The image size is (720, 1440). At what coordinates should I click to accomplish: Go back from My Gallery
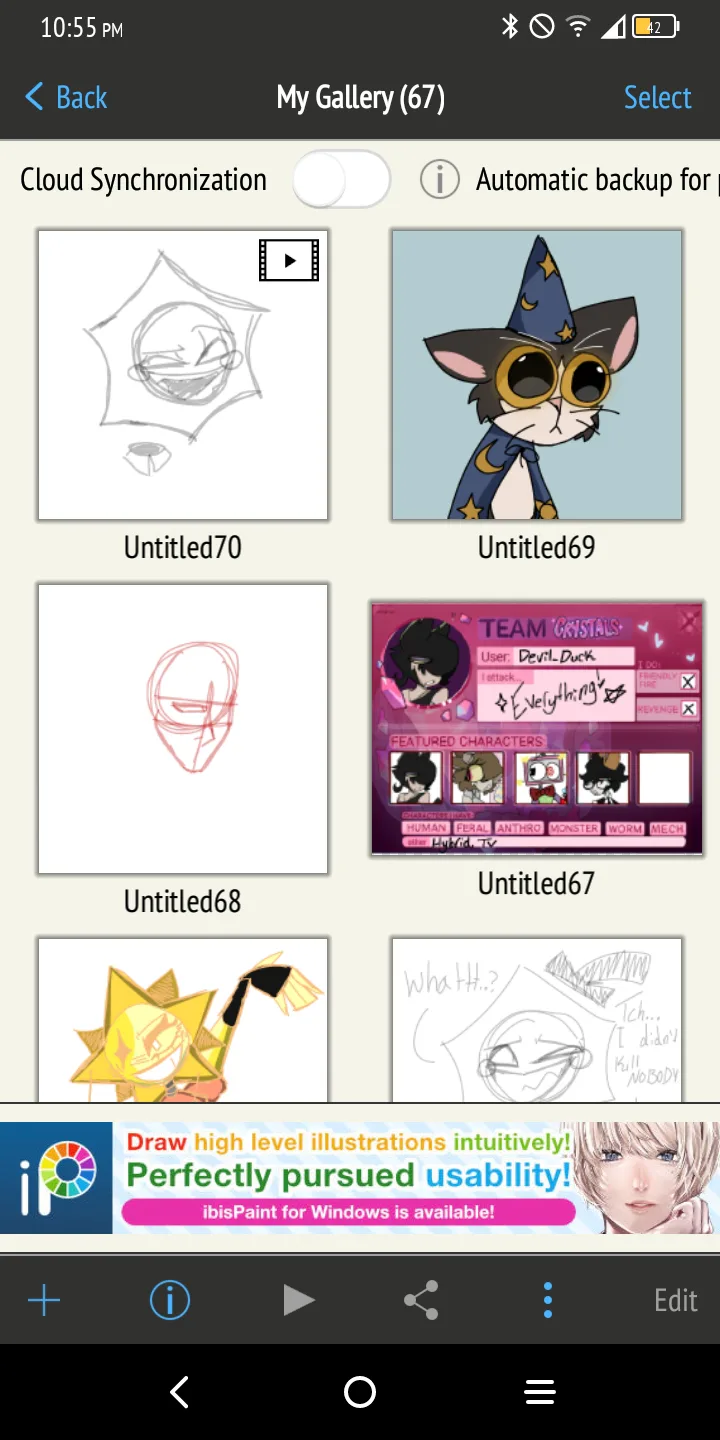(65, 97)
